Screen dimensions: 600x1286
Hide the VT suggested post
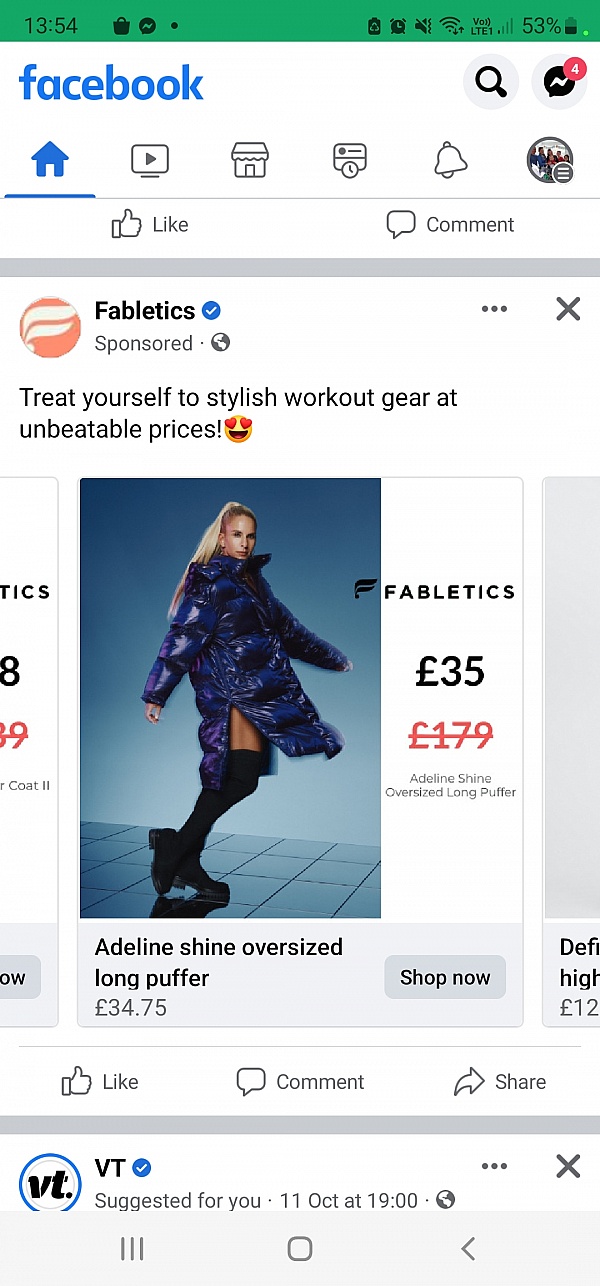[x=568, y=1166]
